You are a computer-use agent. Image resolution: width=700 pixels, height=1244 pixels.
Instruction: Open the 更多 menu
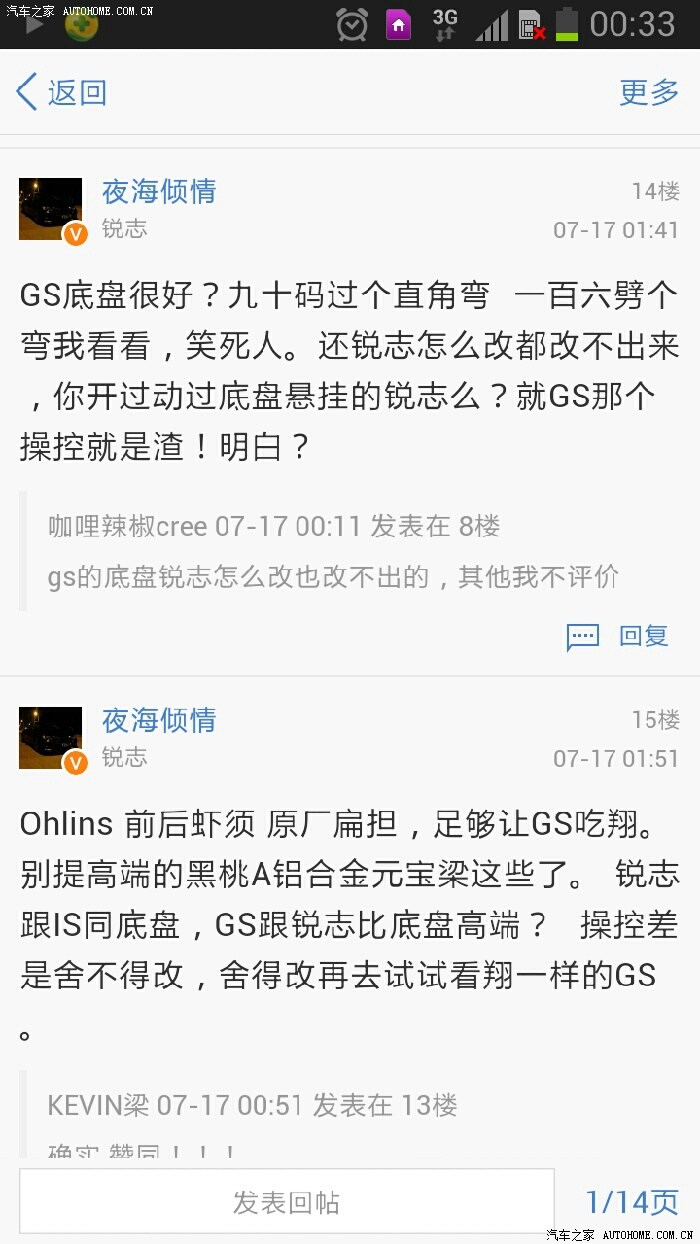pyautogui.click(x=649, y=93)
